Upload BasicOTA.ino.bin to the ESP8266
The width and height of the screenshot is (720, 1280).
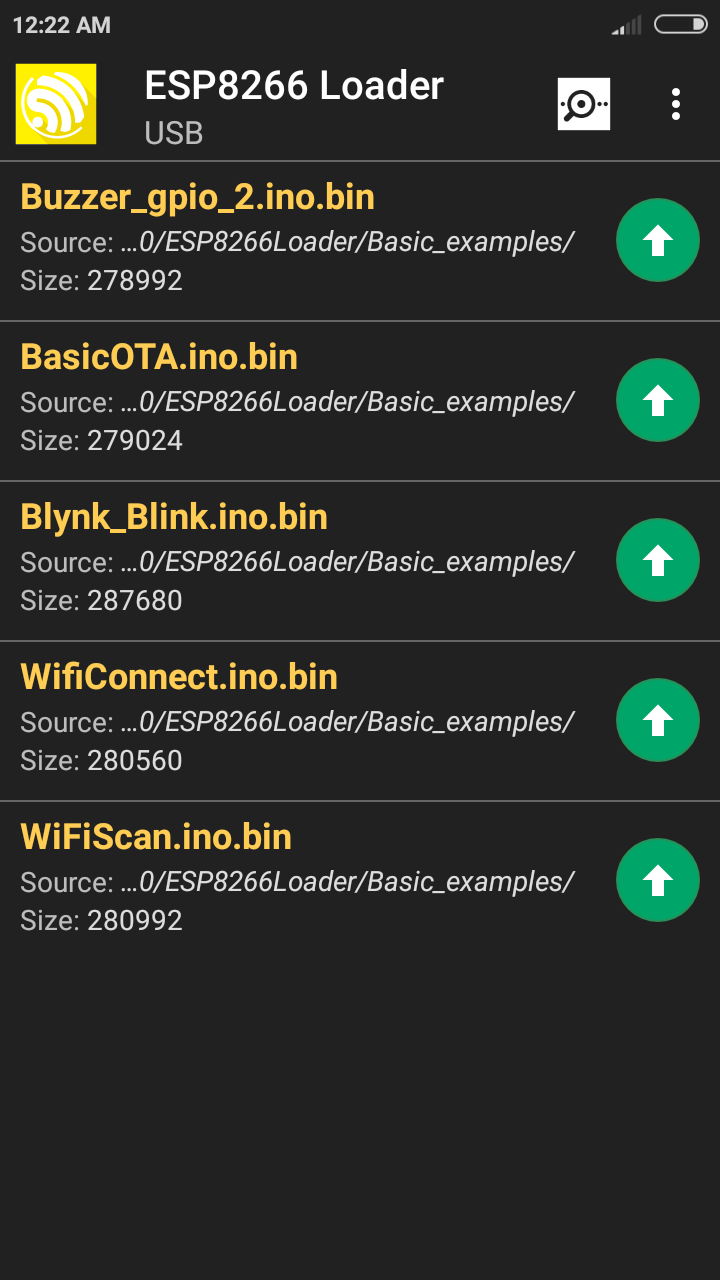click(657, 400)
